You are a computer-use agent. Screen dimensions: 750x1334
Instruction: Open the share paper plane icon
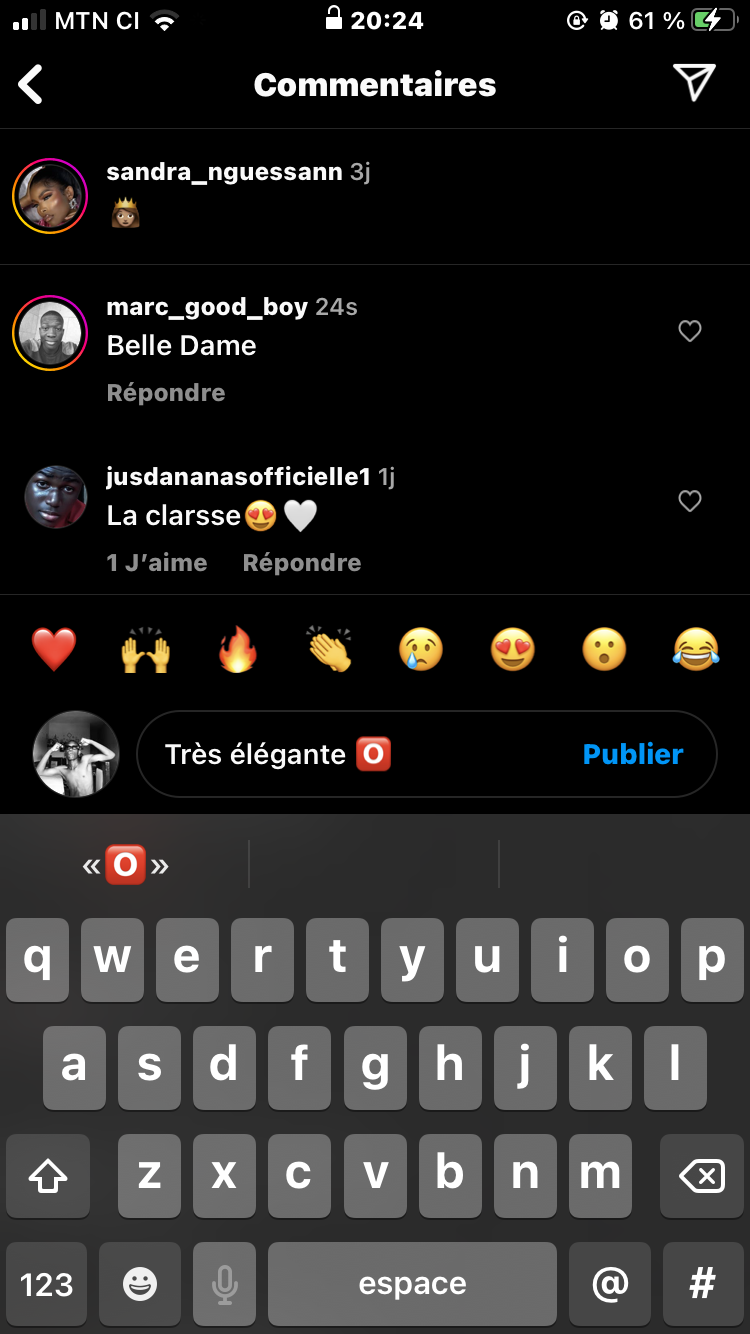click(694, 84)
